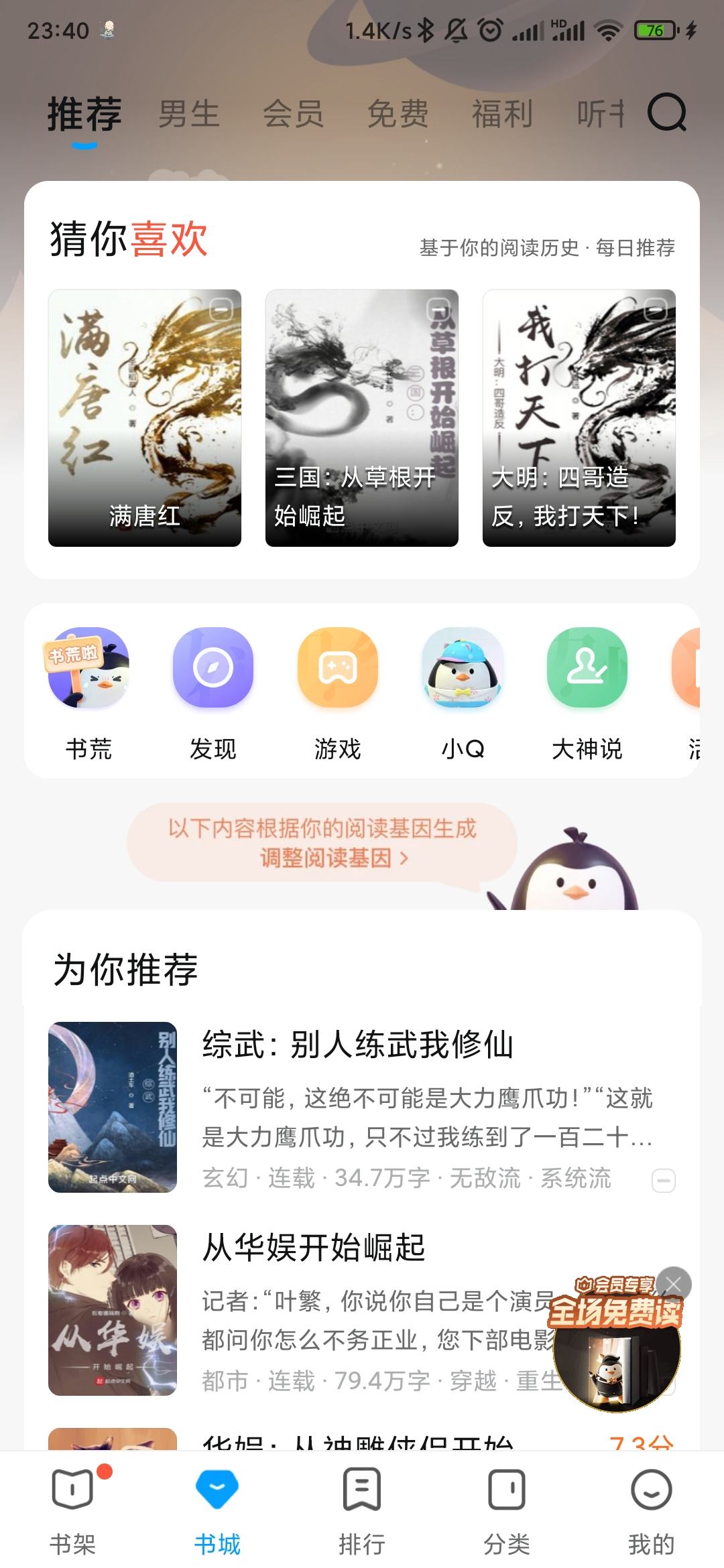Open the search icon in the top bar

click(666, 113)
